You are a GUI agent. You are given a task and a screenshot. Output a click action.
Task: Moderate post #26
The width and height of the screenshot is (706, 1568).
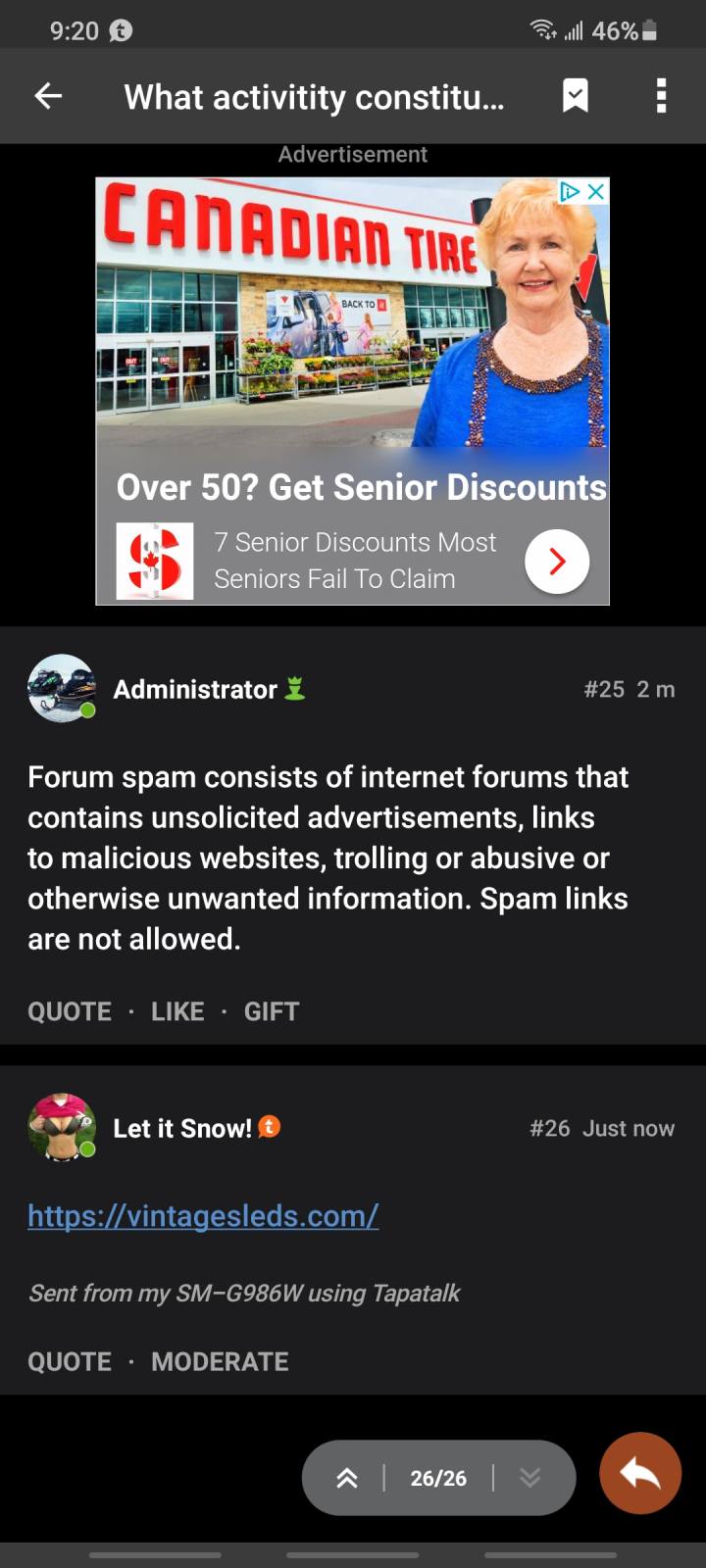220,1362
